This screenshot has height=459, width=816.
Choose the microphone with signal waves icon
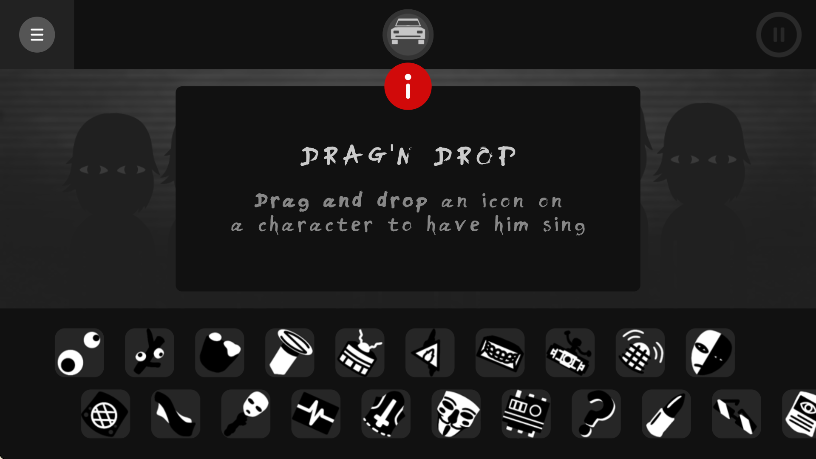click(x=640, y=353)
